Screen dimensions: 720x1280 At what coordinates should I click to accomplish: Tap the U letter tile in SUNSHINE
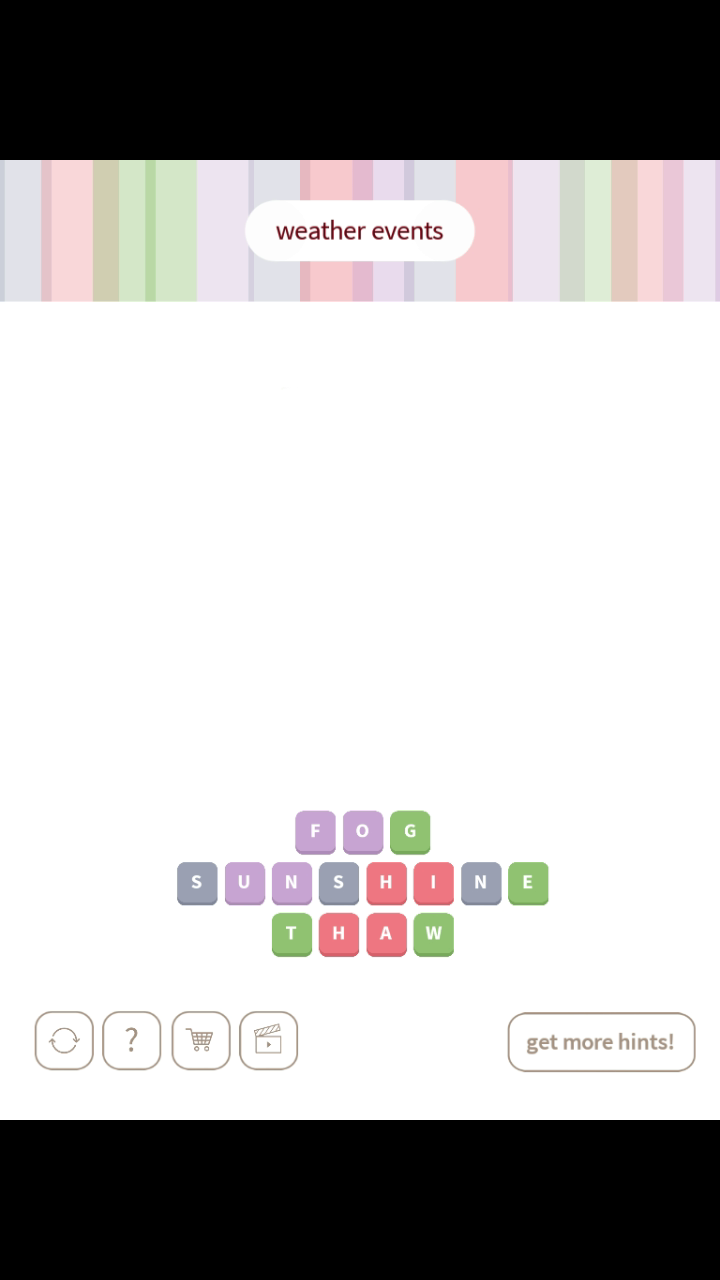244,882
